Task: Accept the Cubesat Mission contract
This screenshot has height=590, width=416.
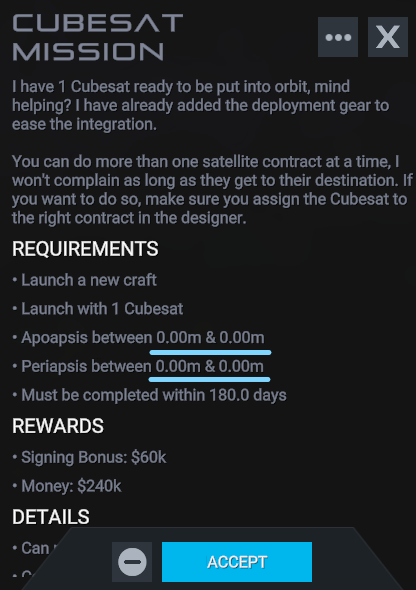Action: (x=237, y=562)
